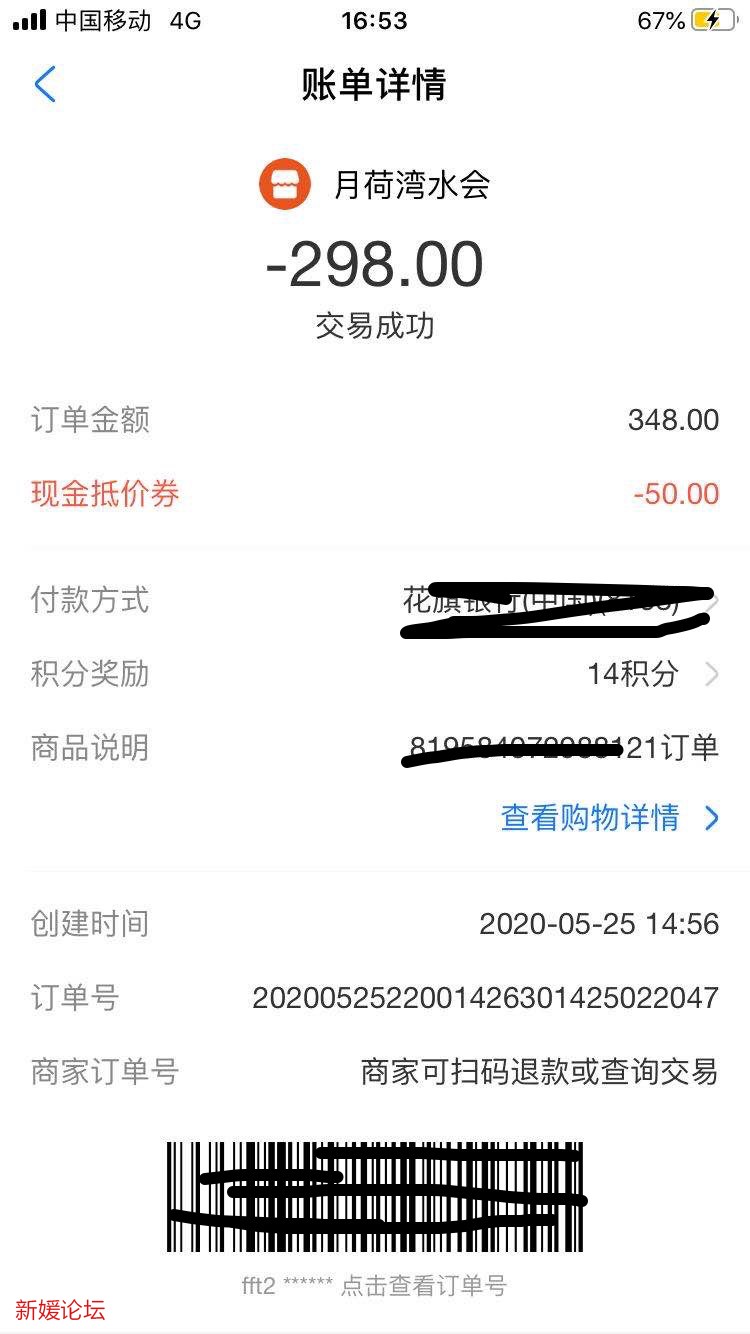The width and height of the screenshot is (750, 1334).
Task: Tap the 查看购物详情 link
Action: click(608, 818)
